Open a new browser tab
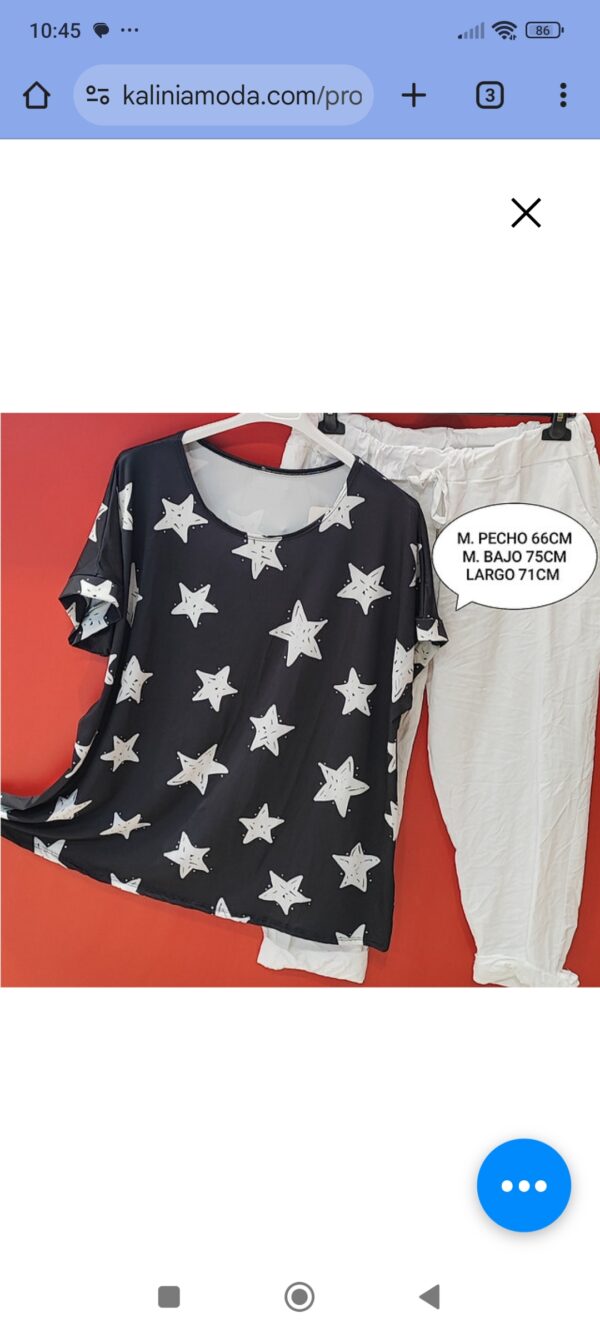This screenshot has width=600, height=1333. click(413, 96)
